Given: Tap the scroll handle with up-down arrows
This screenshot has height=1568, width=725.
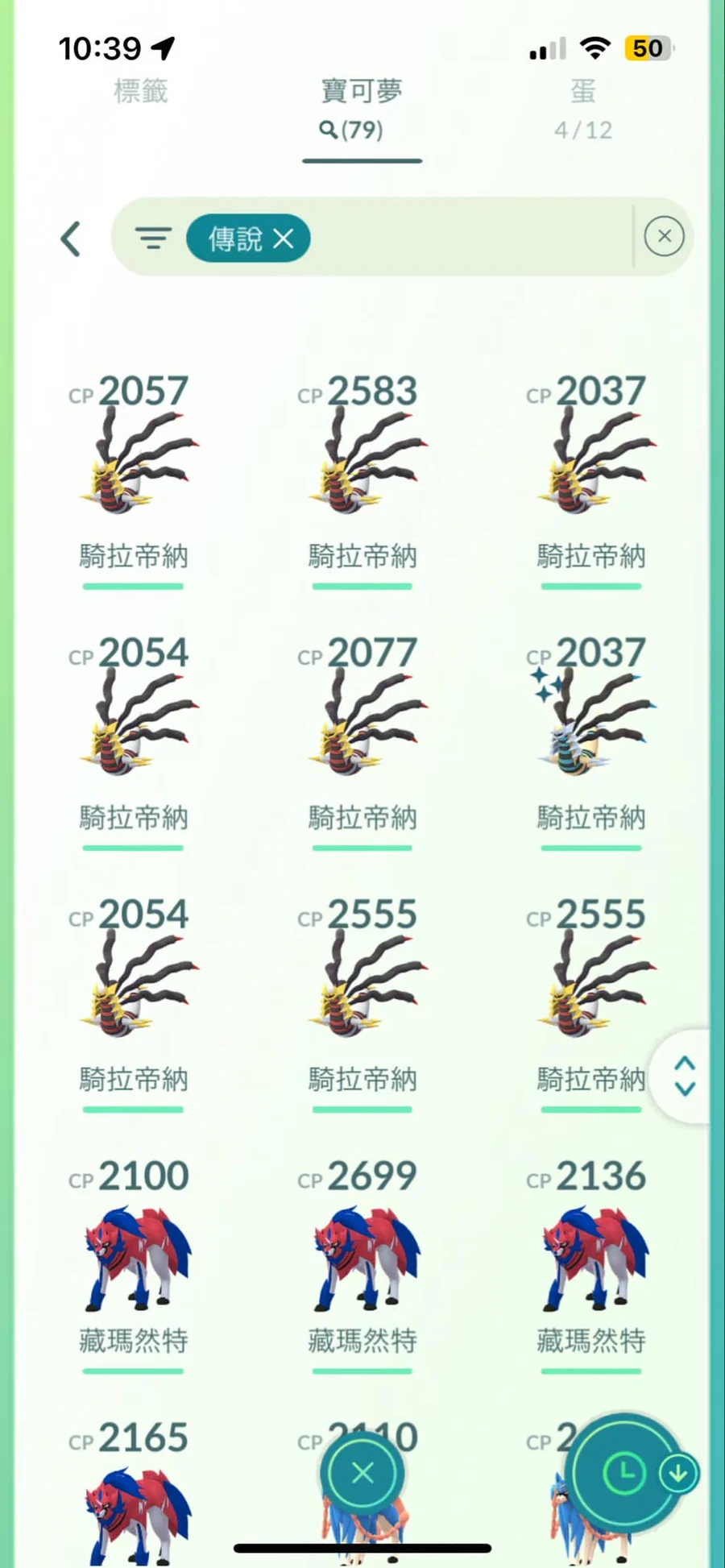Looking at the screenshot, I should tap(683, 1076).
